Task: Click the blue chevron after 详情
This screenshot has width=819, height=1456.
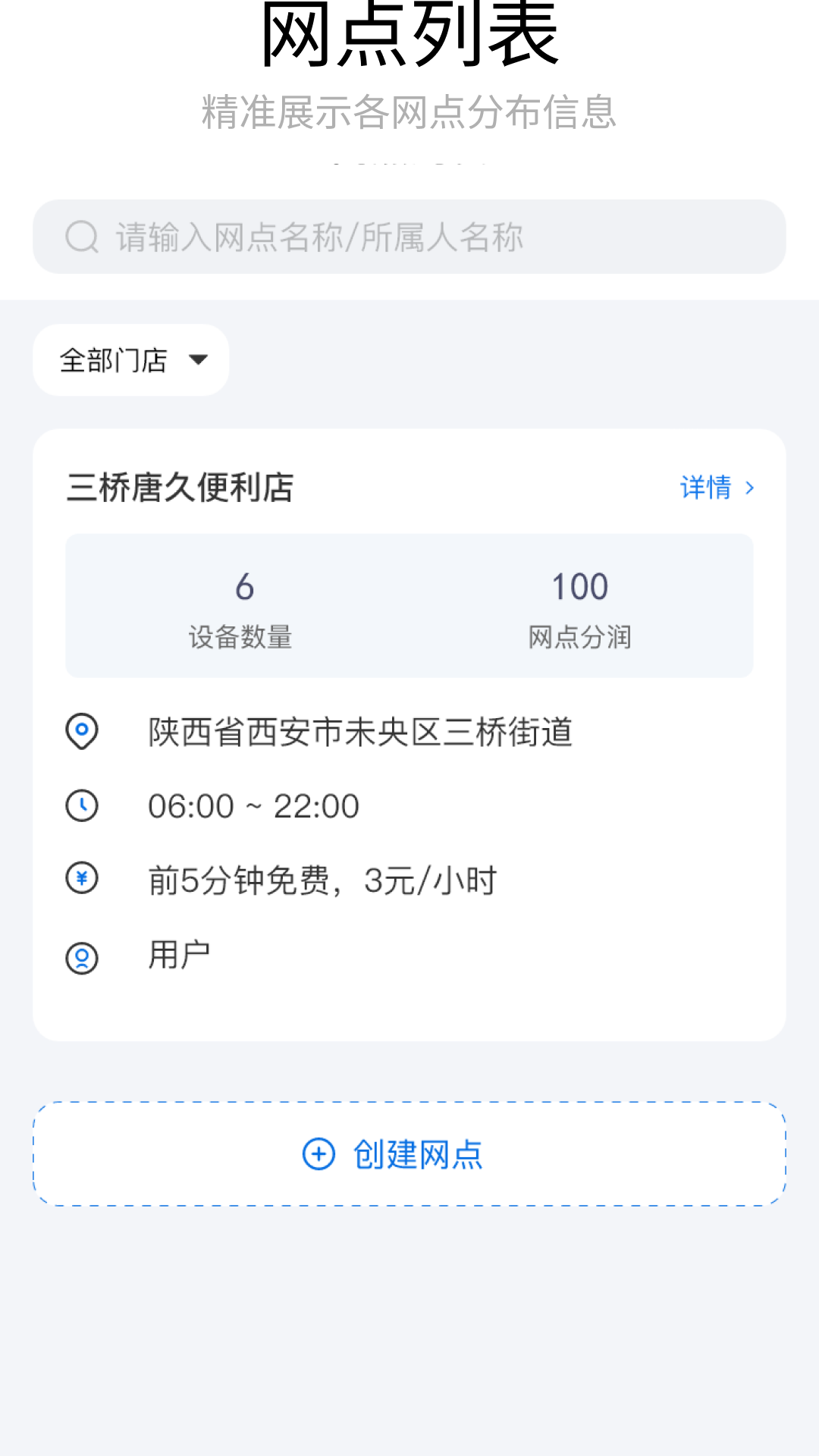Action: [748, 488]
